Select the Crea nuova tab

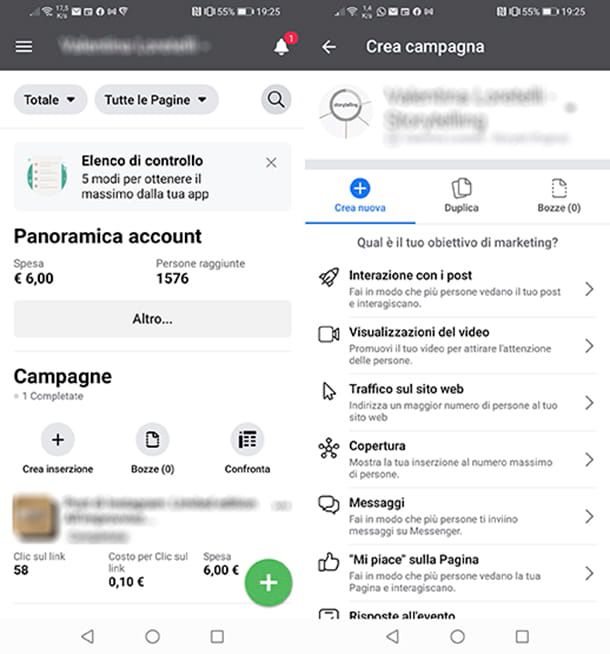click(x=360, y=195)
